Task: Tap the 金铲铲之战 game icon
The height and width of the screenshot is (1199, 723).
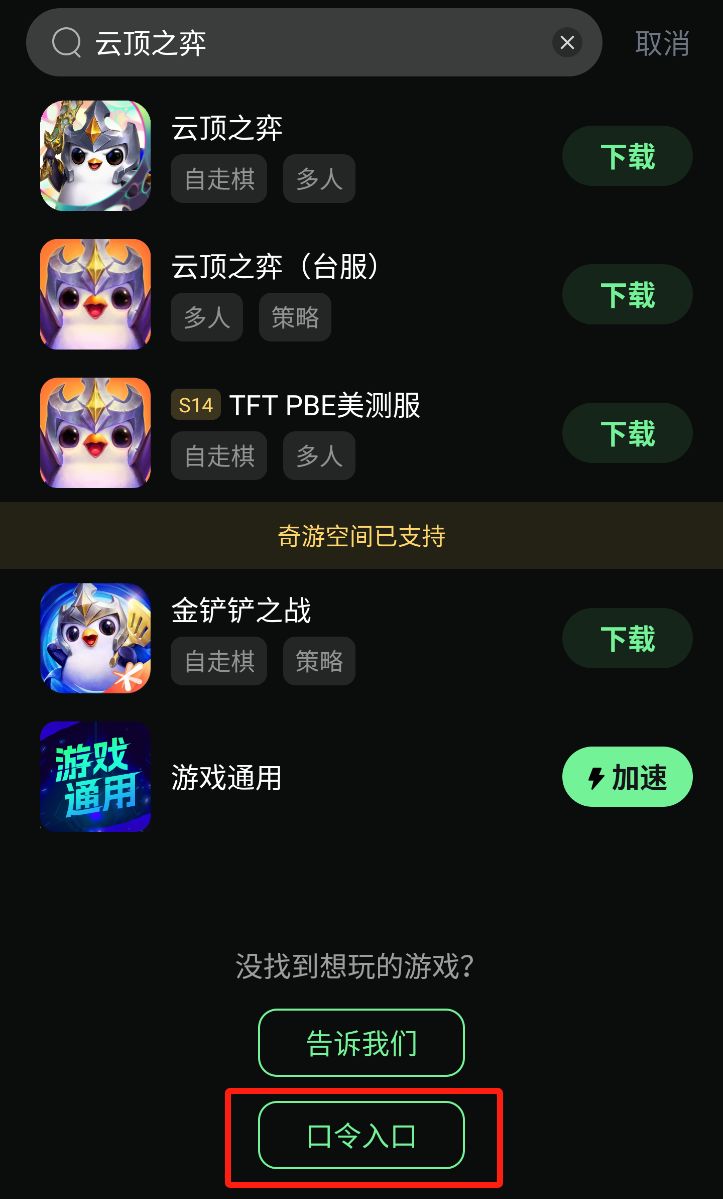Action: pyautogui.click(x=95, y=637)
